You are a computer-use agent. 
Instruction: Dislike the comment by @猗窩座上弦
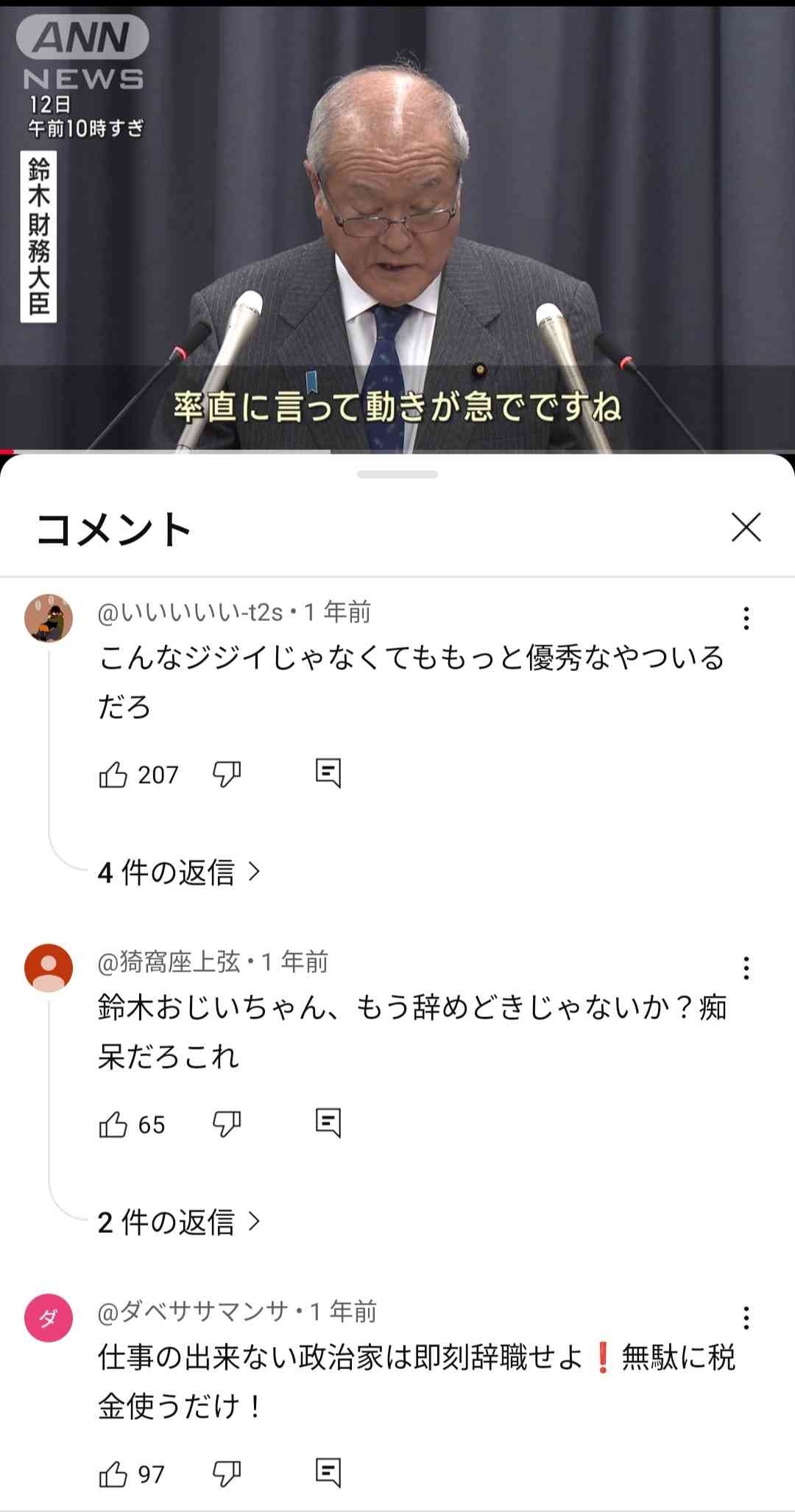(x=226, y=1124)
